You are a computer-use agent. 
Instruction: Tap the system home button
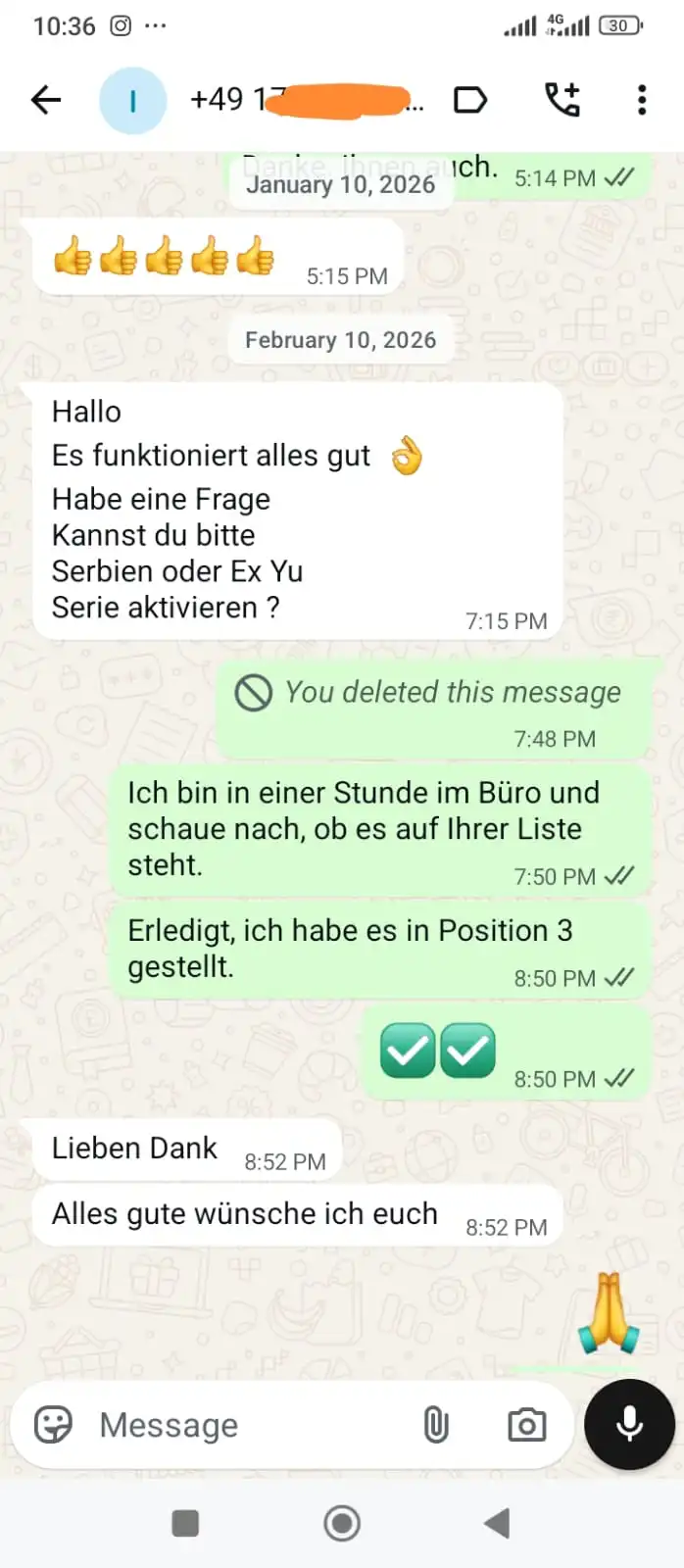pos(342,1523)
